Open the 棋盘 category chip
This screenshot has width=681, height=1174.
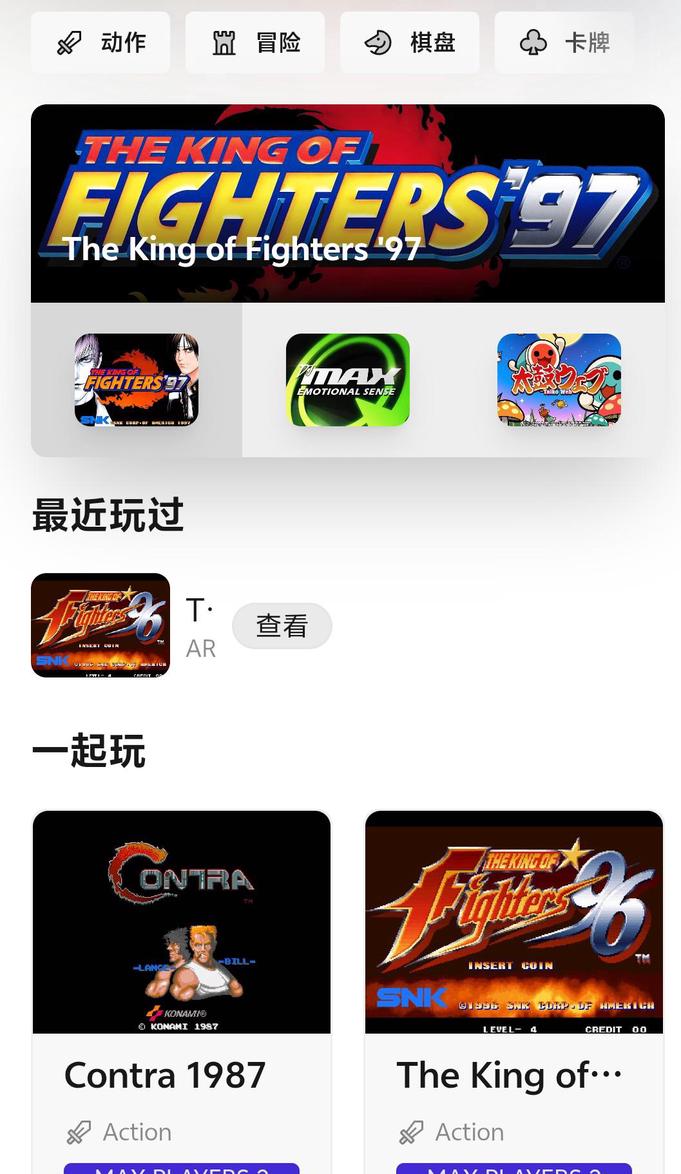click(x=410, y=43)
